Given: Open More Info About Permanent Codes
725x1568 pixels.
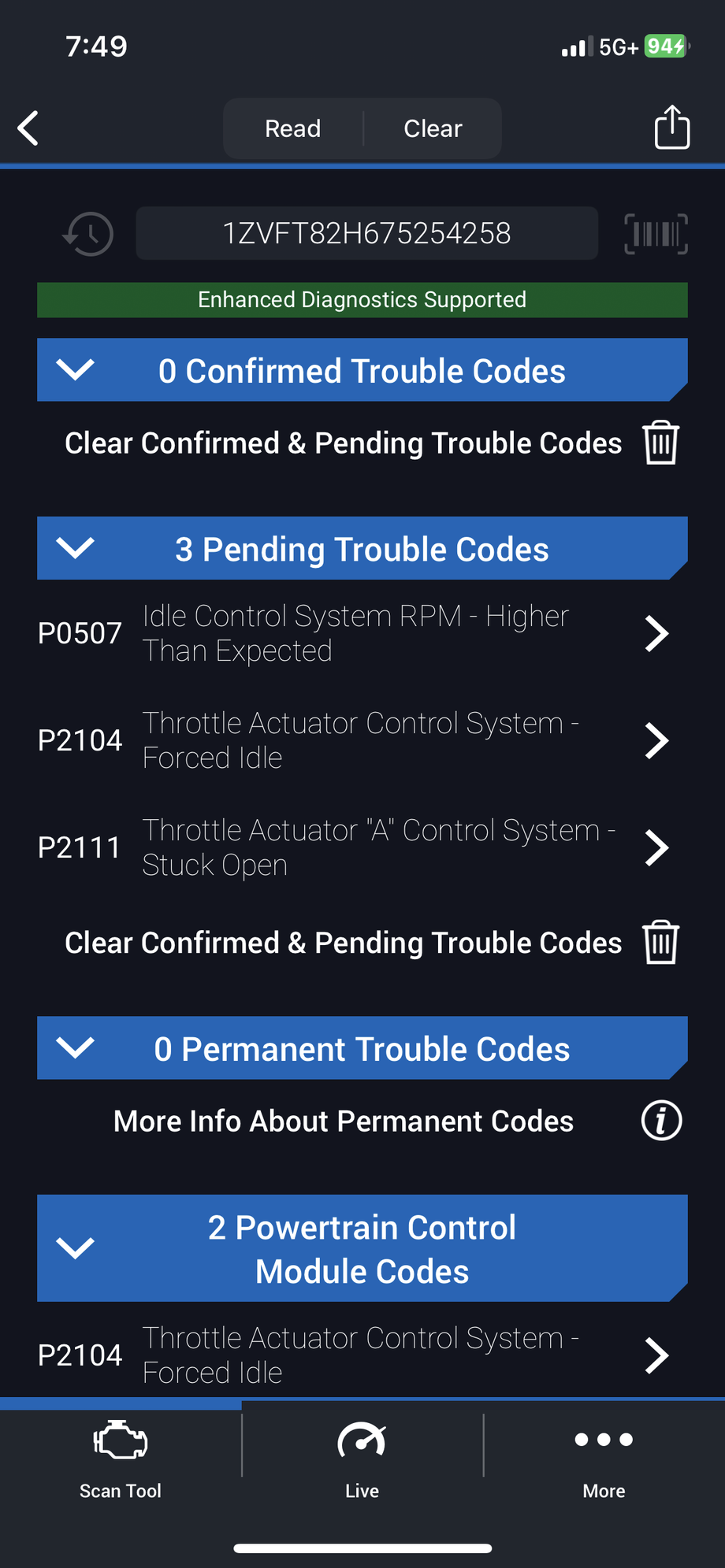Looking at the screenshot, I should pos(362,1121).
